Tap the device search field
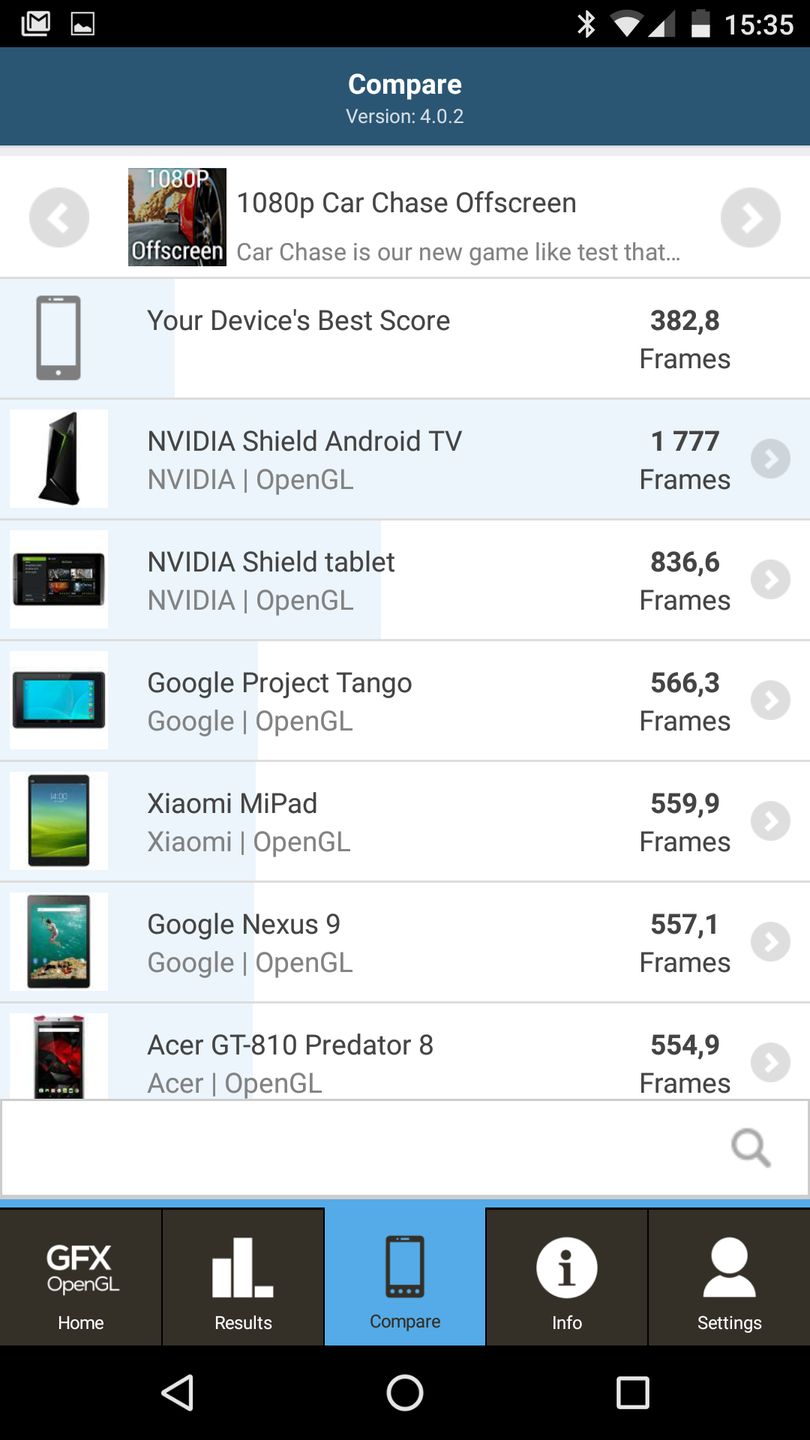The height and width of the screenshot is (1440, 810). coord(370,1147)
